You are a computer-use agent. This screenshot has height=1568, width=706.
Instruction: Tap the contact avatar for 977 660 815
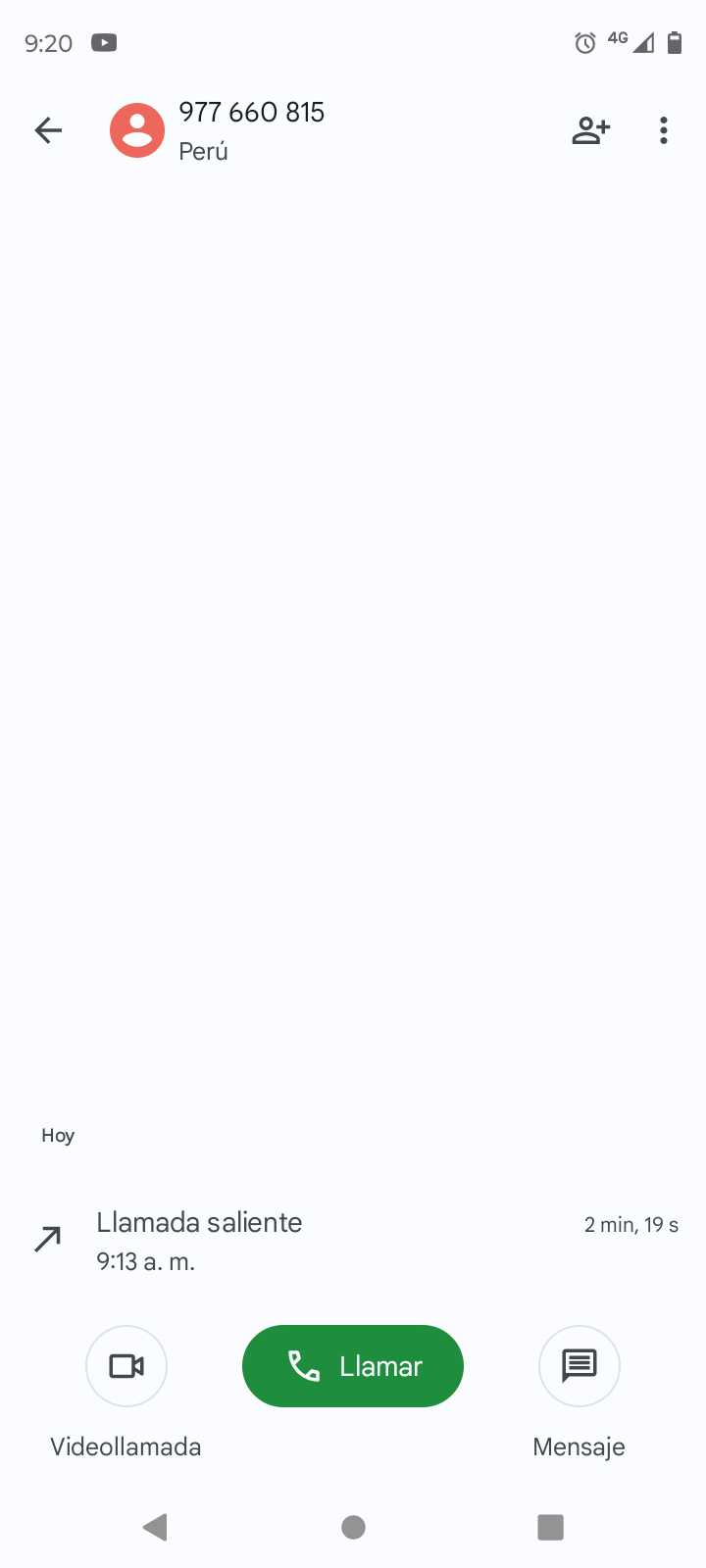(137, 130)
